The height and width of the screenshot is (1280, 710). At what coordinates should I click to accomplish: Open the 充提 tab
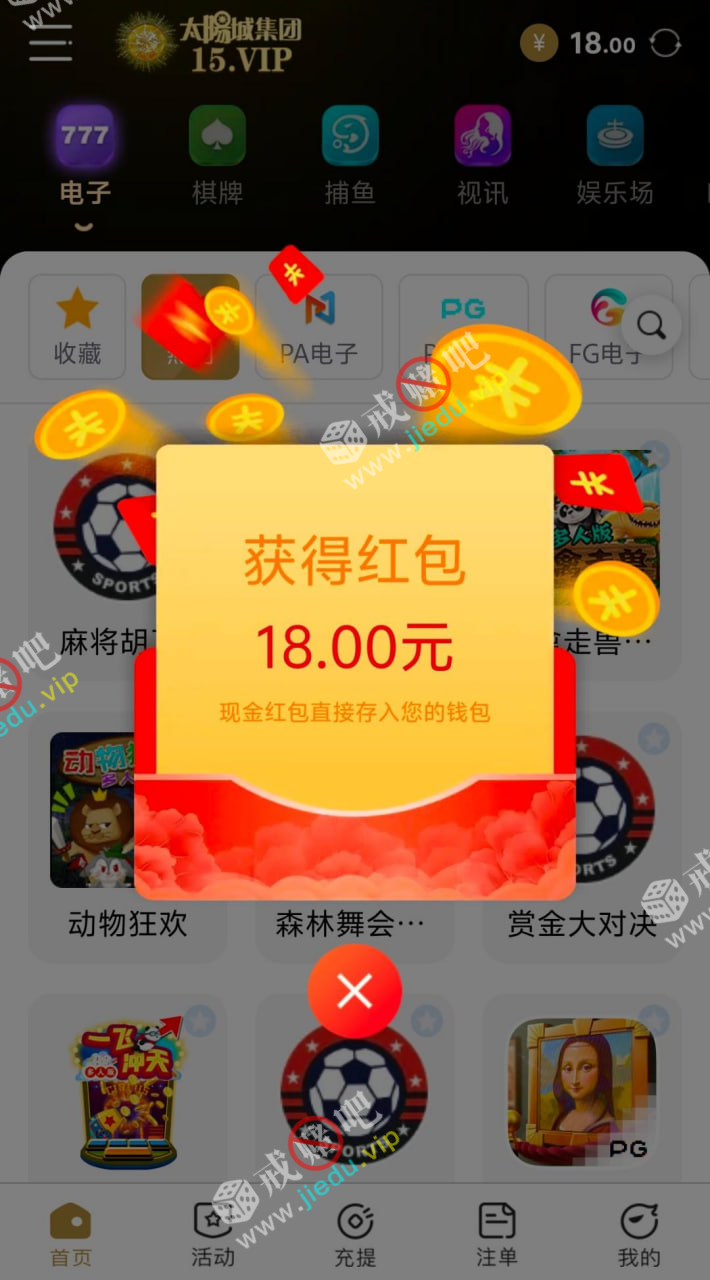tap(355, 1234)
